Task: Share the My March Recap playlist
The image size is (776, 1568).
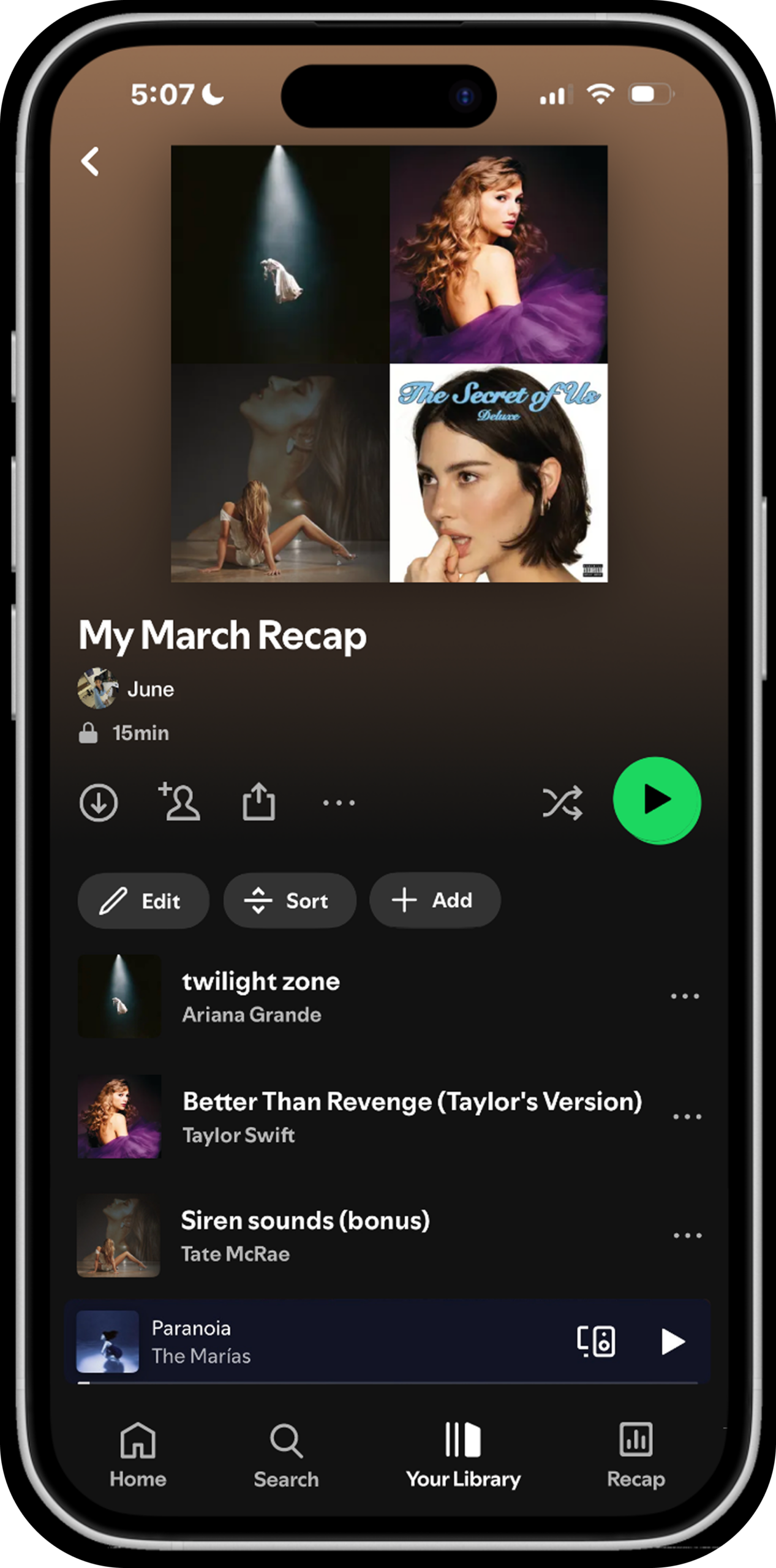Action: point(258,801)
